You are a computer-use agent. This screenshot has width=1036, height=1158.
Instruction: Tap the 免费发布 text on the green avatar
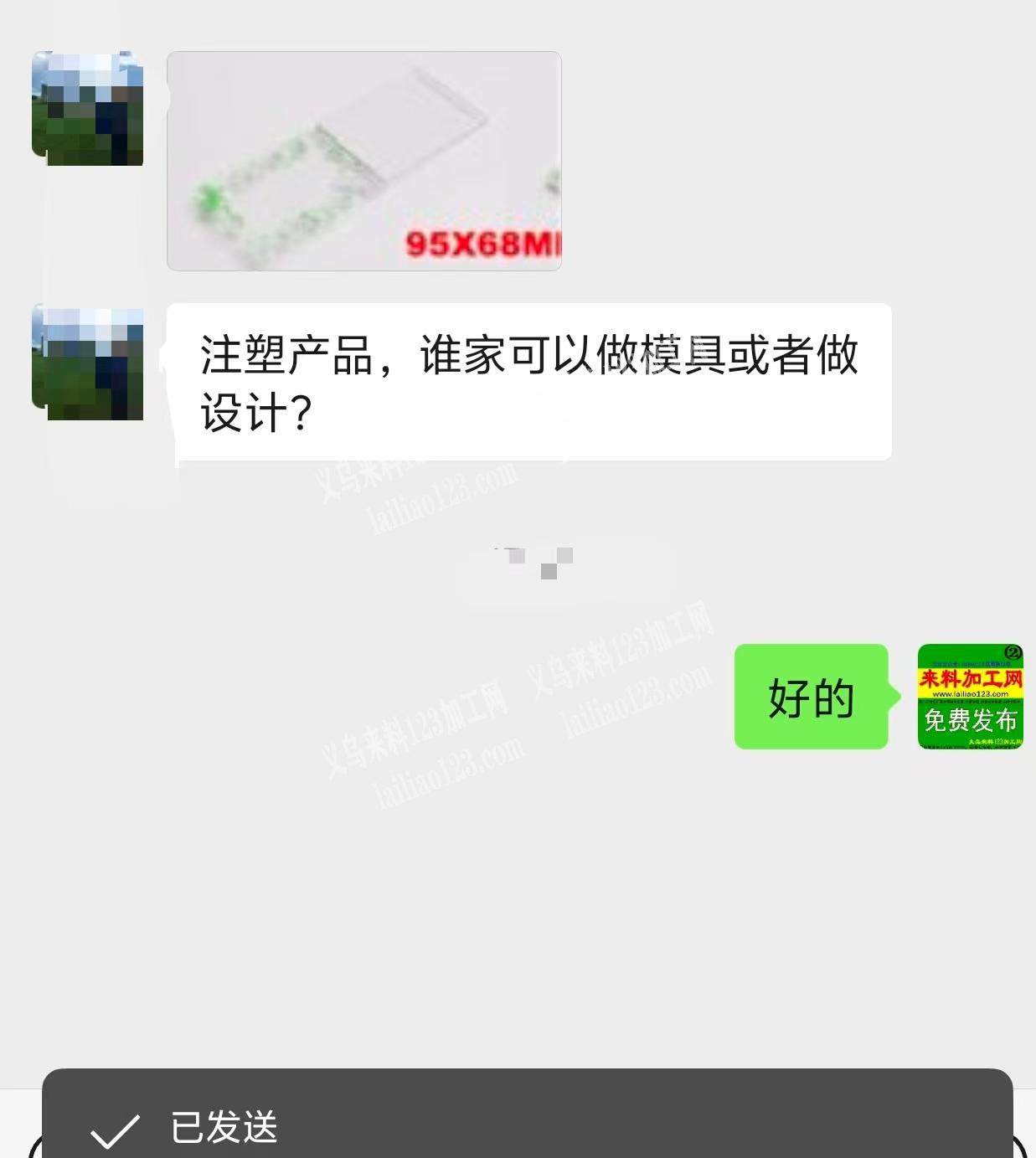point(969,720)
